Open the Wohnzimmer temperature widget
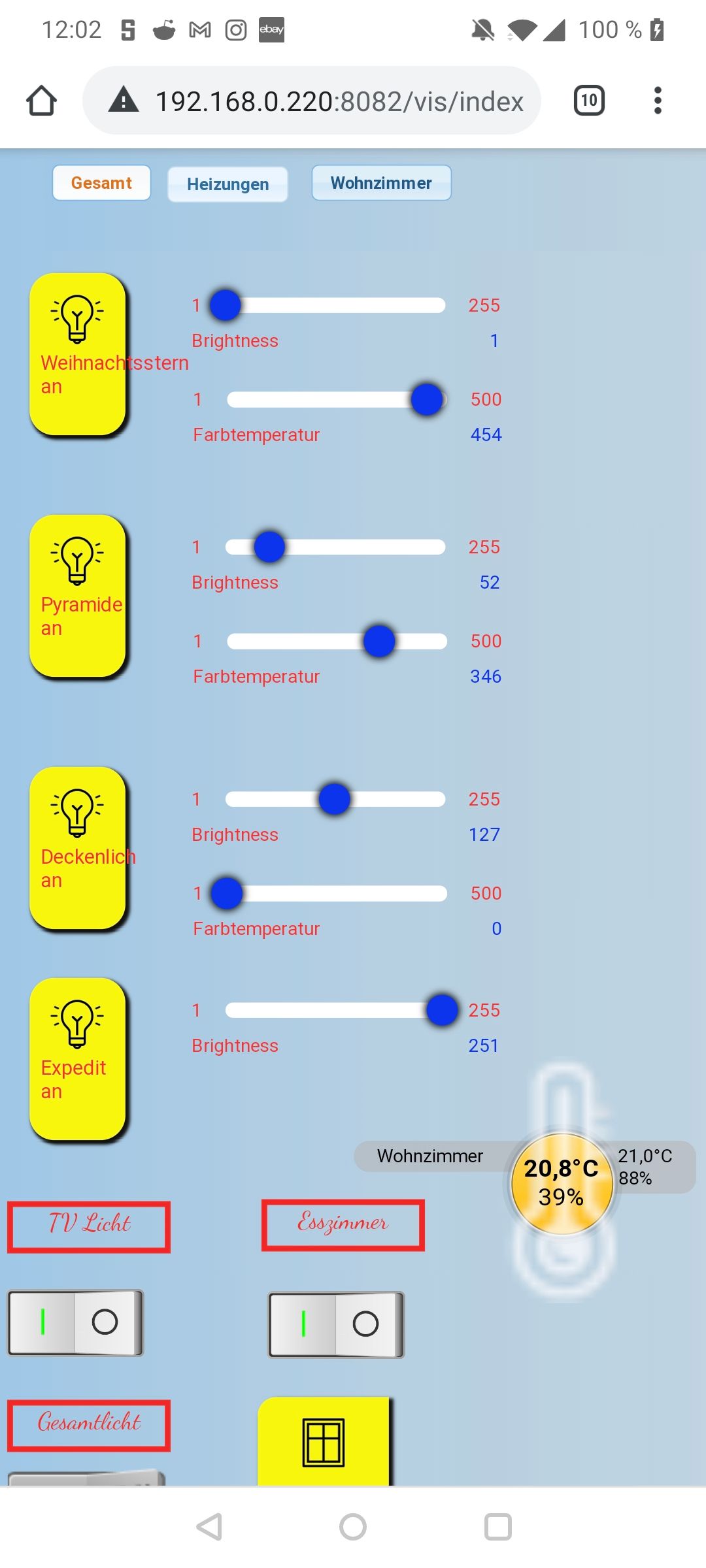 click(561, 1183)
